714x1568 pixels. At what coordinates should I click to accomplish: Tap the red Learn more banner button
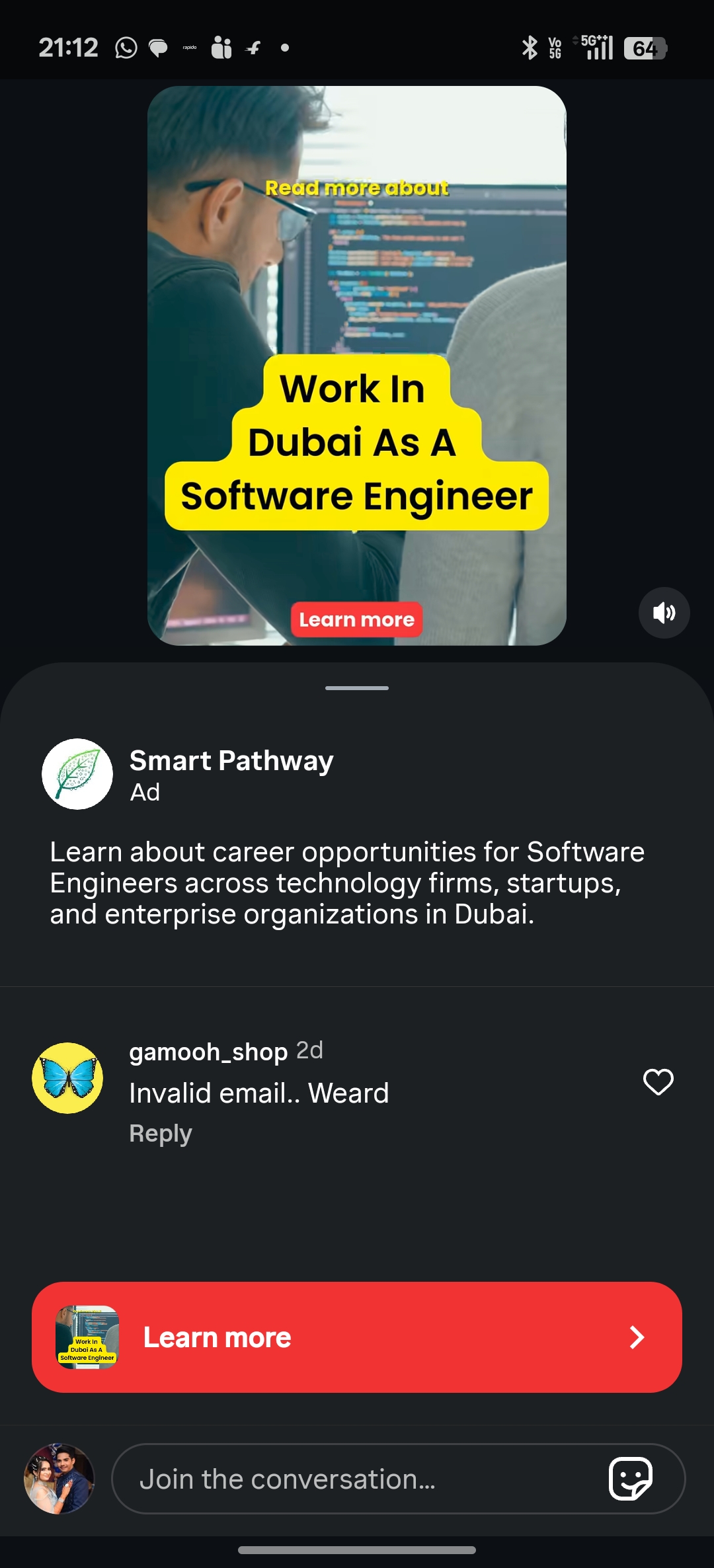click(x=357, y=1337)
